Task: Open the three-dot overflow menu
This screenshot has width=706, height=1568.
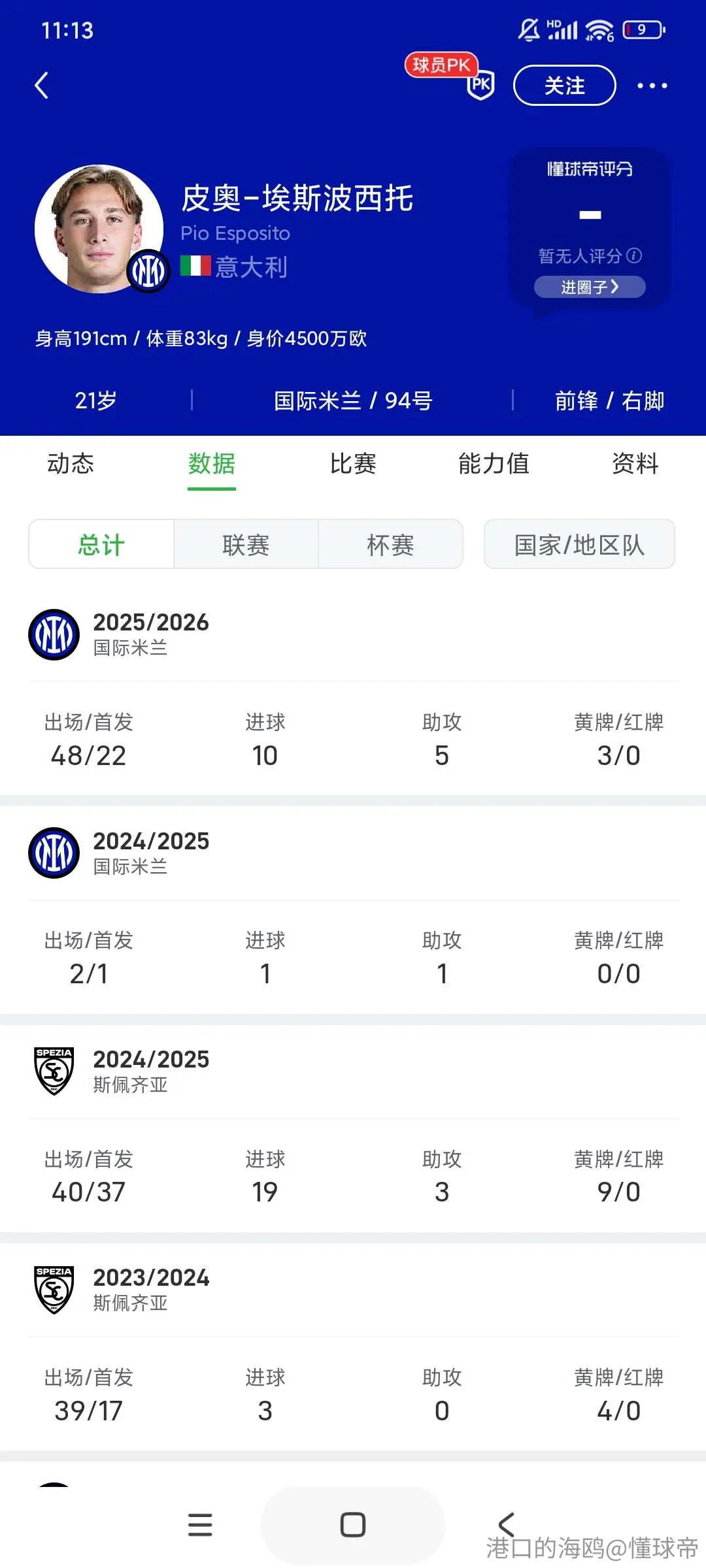Action: click(x=652, y=86)
